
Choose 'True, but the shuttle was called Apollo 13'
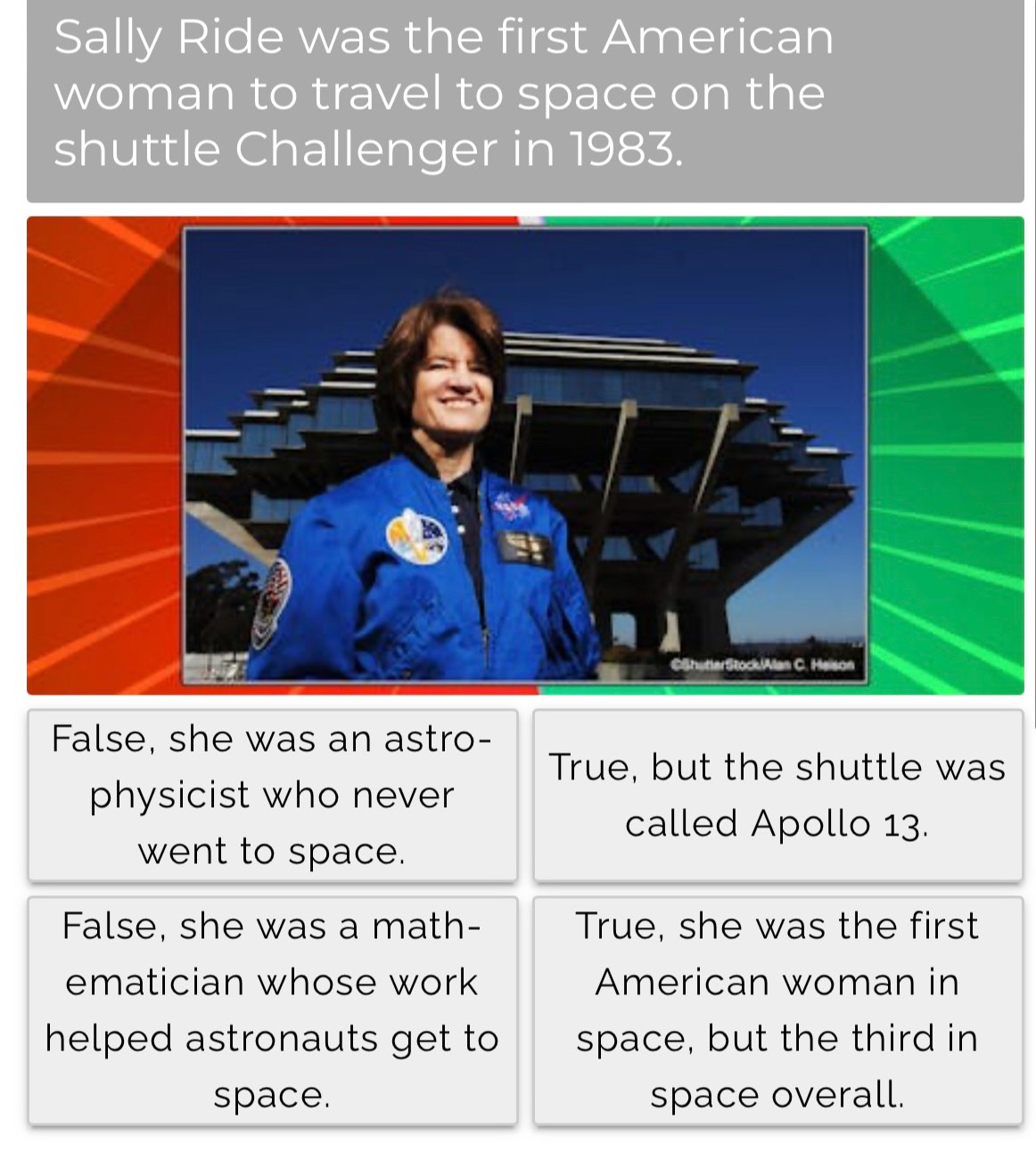(777, 795)
